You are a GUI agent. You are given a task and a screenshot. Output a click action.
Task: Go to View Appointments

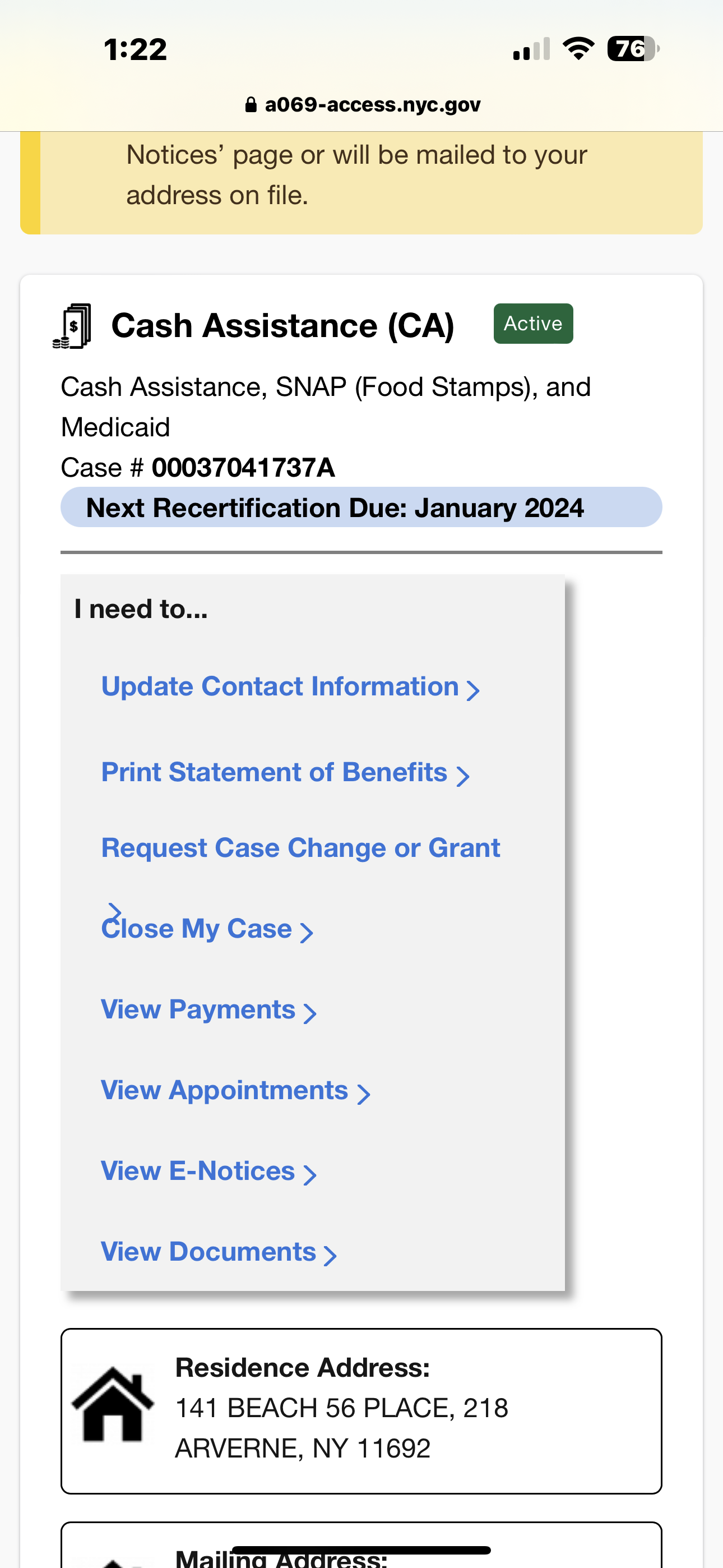(235, 1090)
